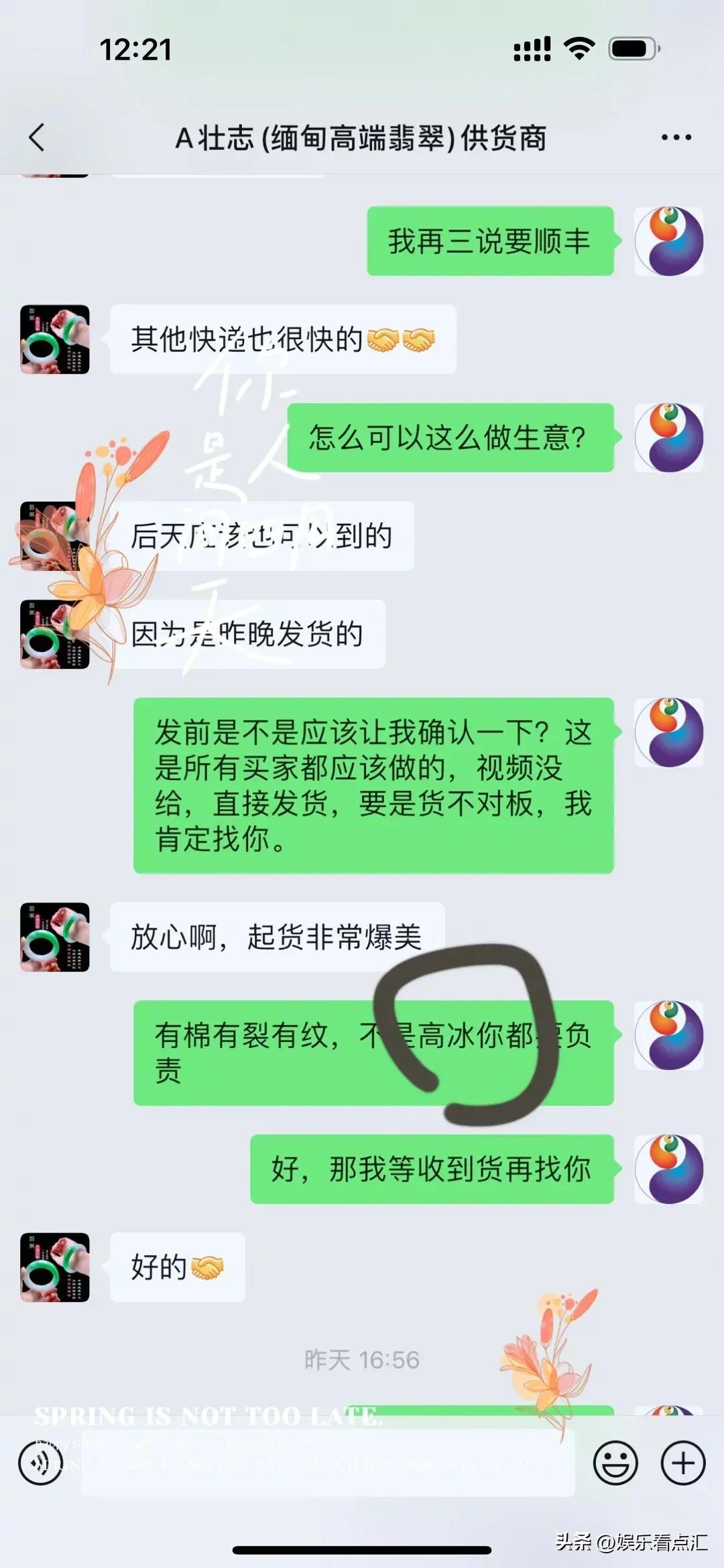This screenshot has width=724, height=1568.
Task: Open the chat title A壮志 (缅甸高端翡翠) 供货商
Action: coord(362,139)
